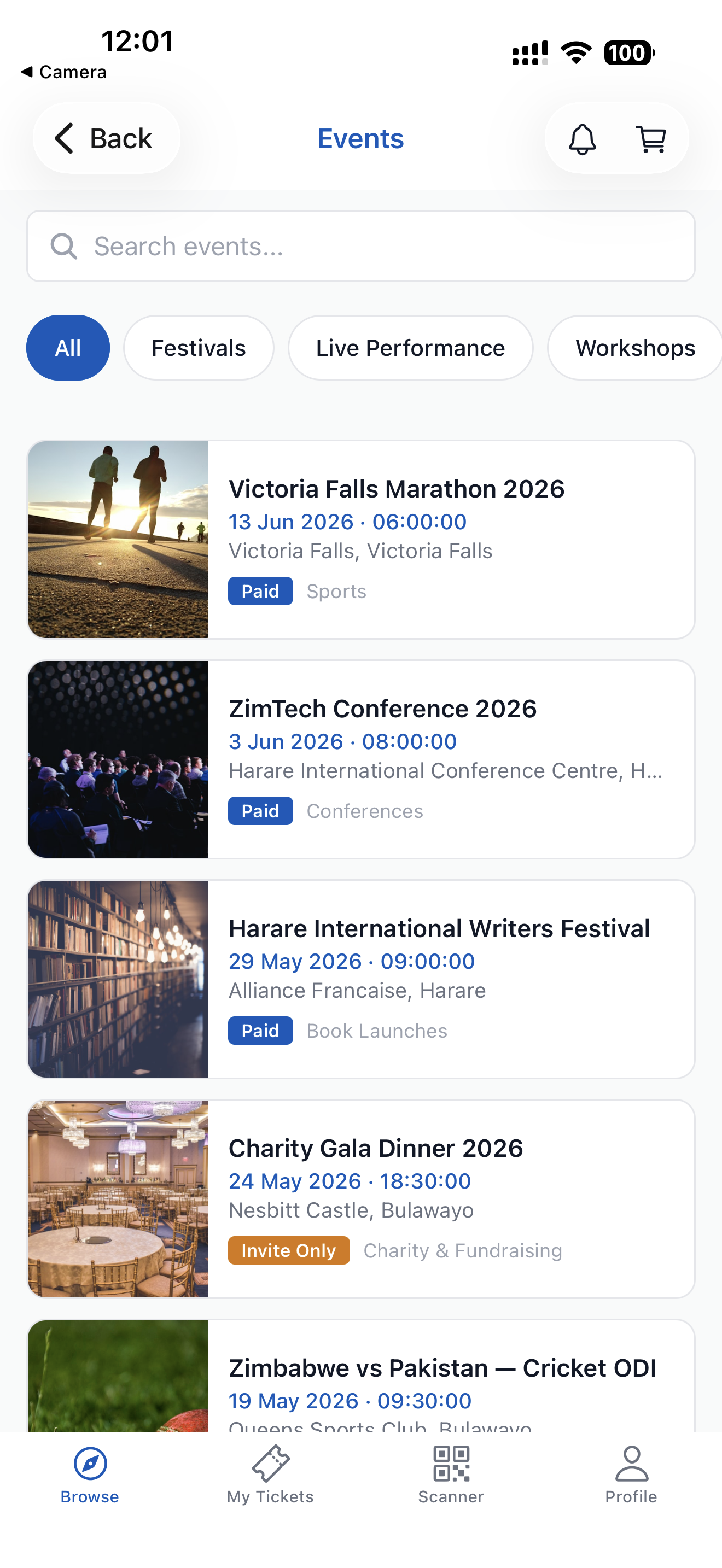Focus the Search events field
The width and height of the screenshot is (722, 1568).
coord(360,247)
